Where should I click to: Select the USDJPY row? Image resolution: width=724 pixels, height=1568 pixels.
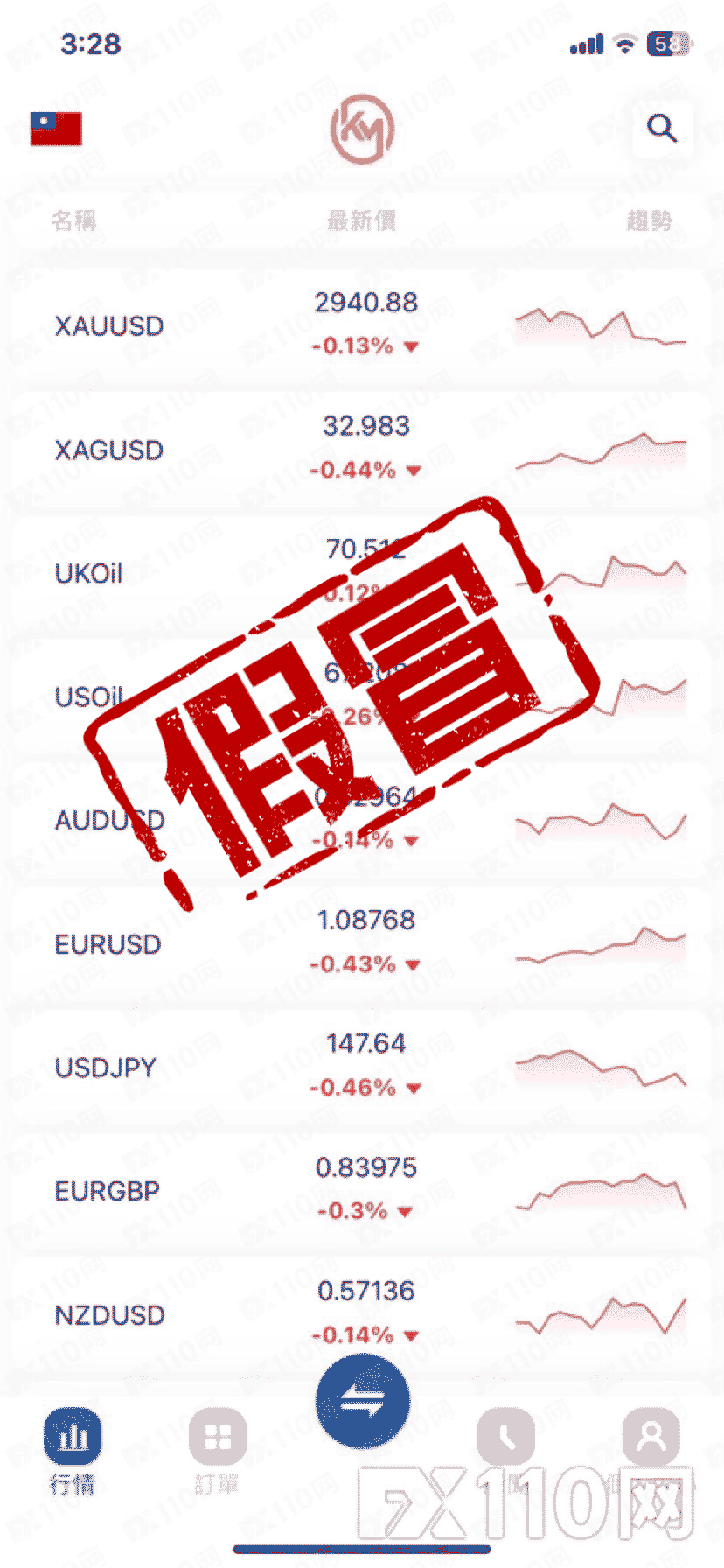106,1067
